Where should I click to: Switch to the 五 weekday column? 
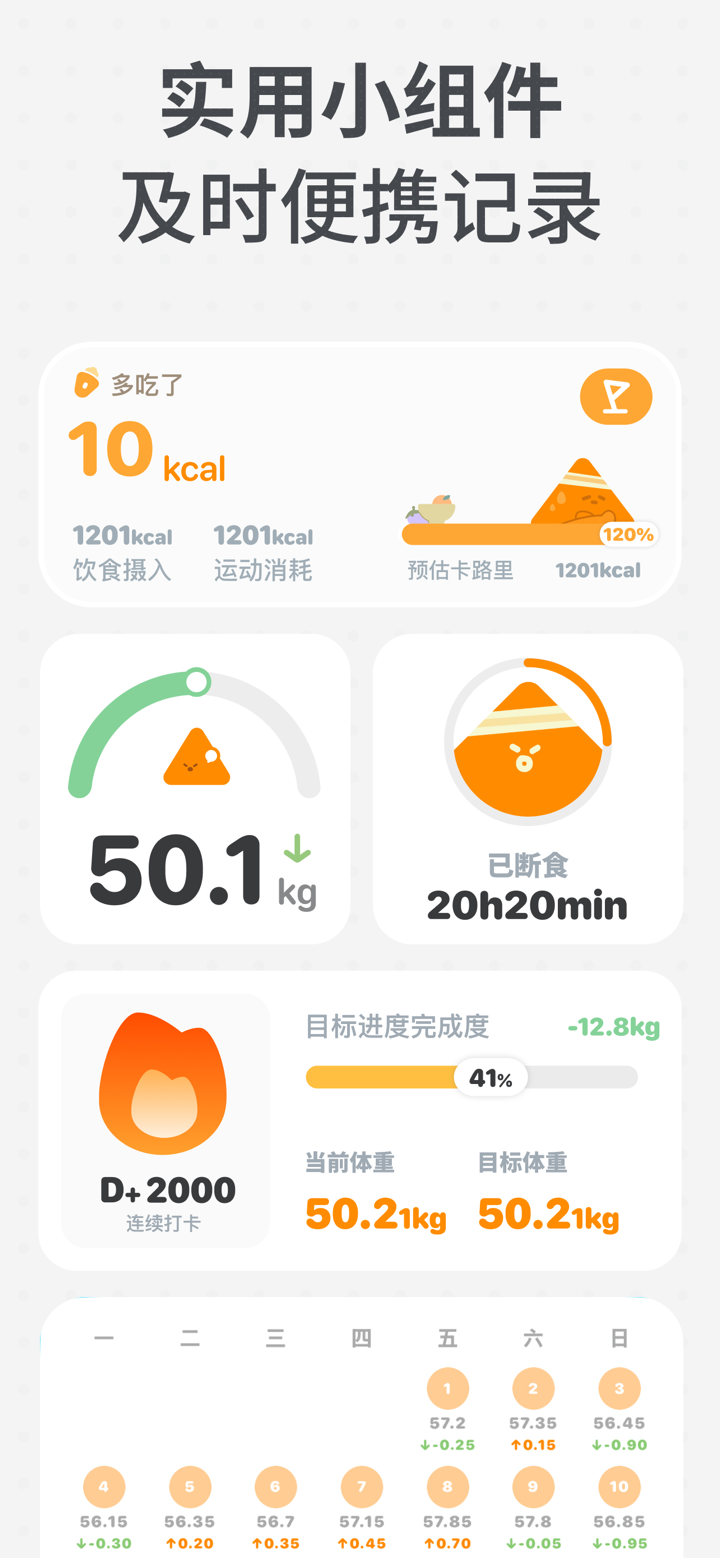pyautogui.click(x=447, y=1336)
